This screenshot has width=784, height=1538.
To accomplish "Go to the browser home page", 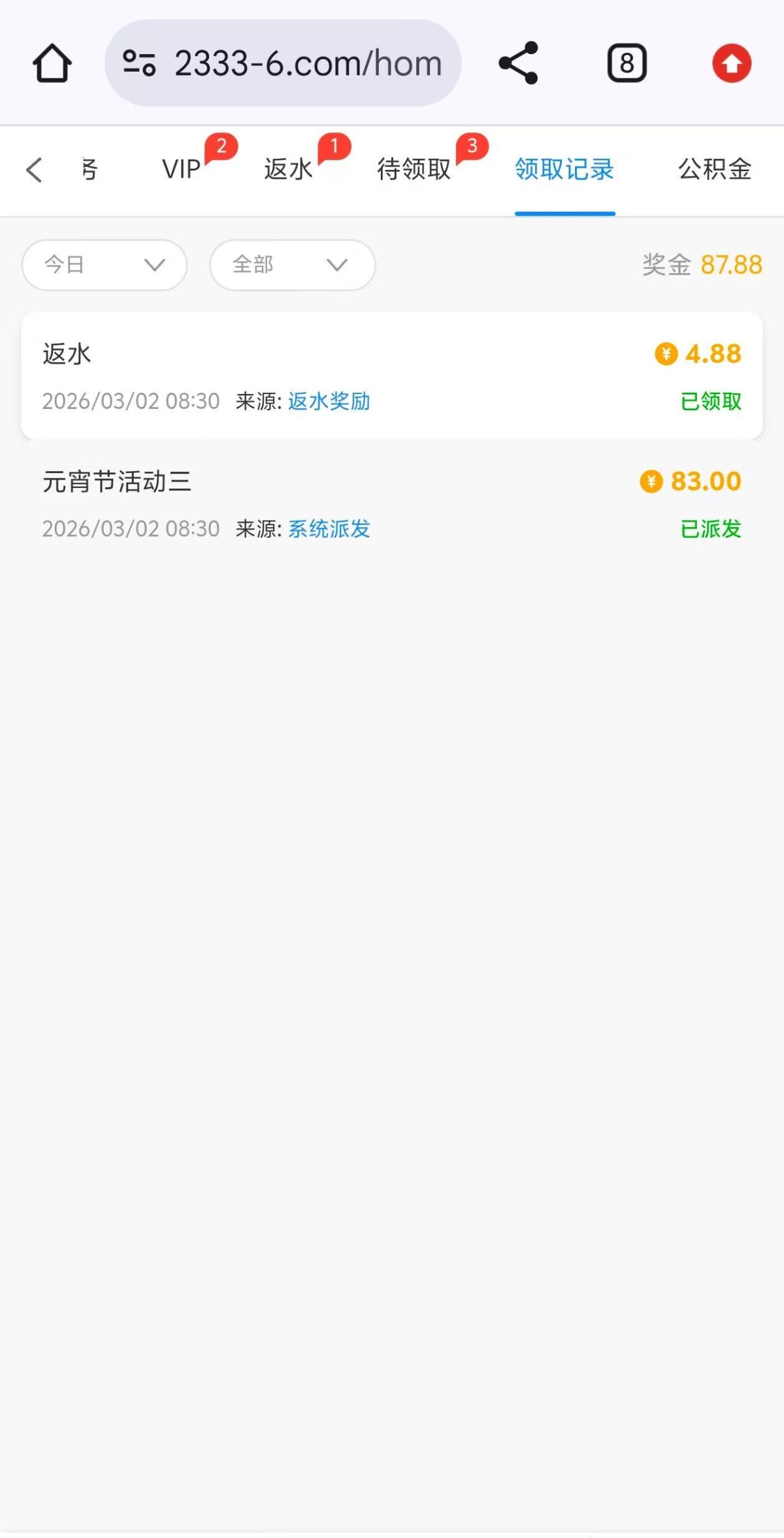I will 52,63.
